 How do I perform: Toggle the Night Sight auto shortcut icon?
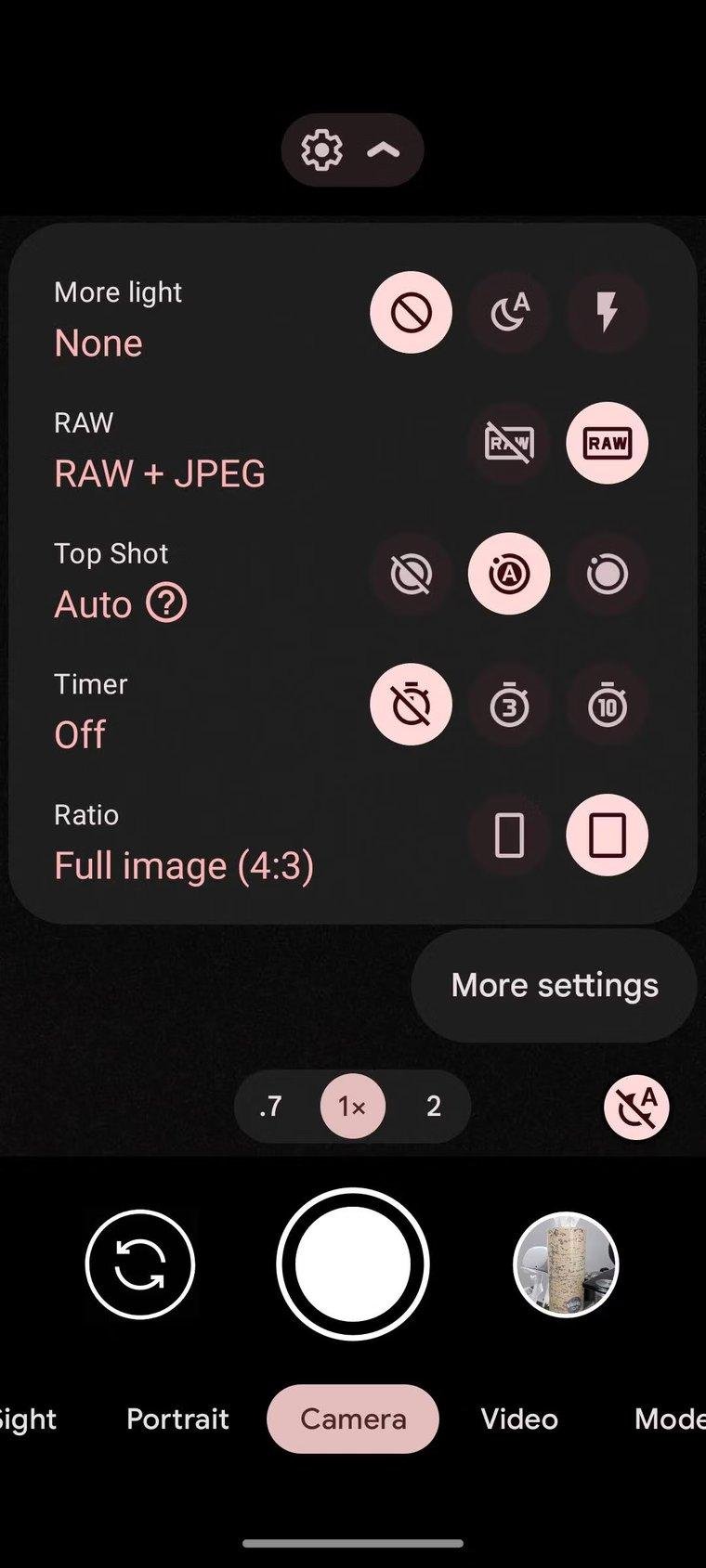point(636,1107)
